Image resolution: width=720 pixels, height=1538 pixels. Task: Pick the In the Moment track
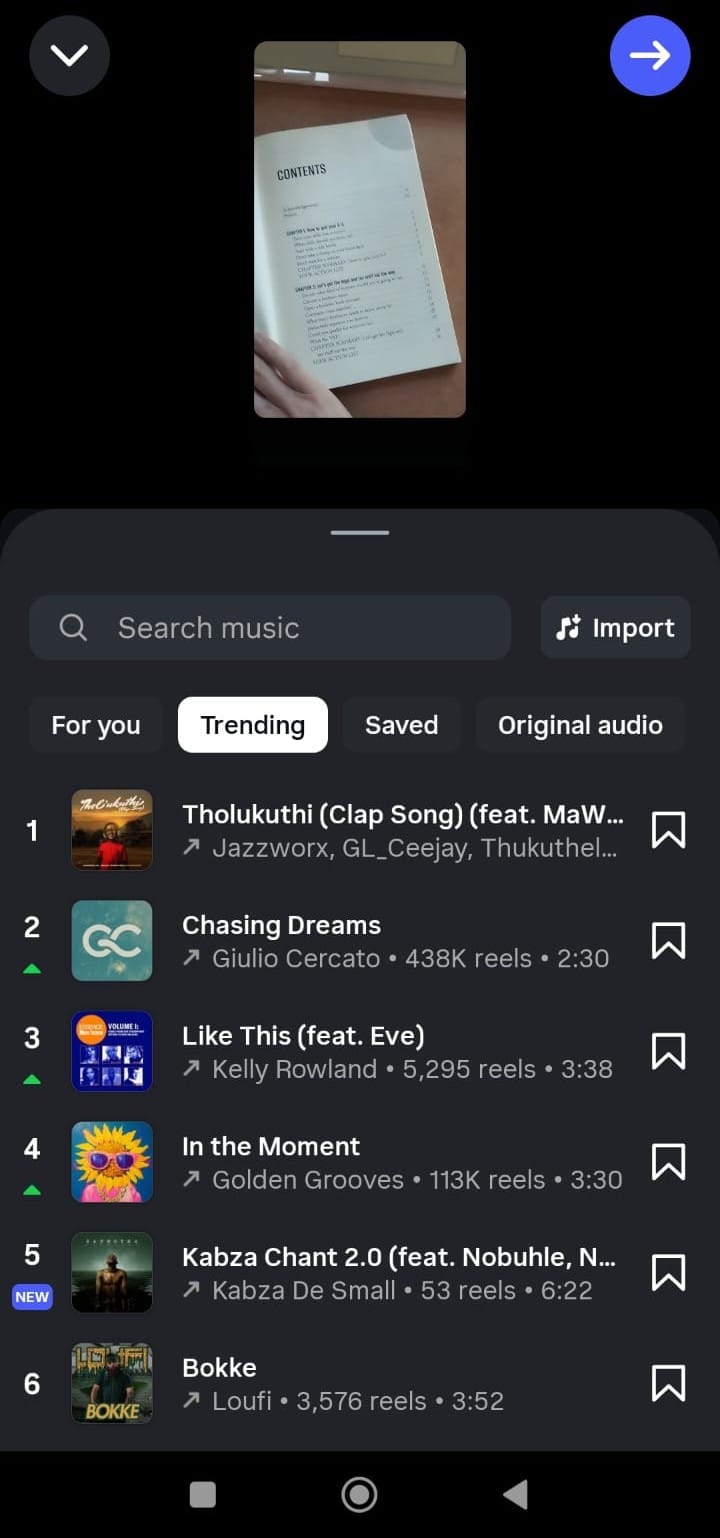(400, 1163)
